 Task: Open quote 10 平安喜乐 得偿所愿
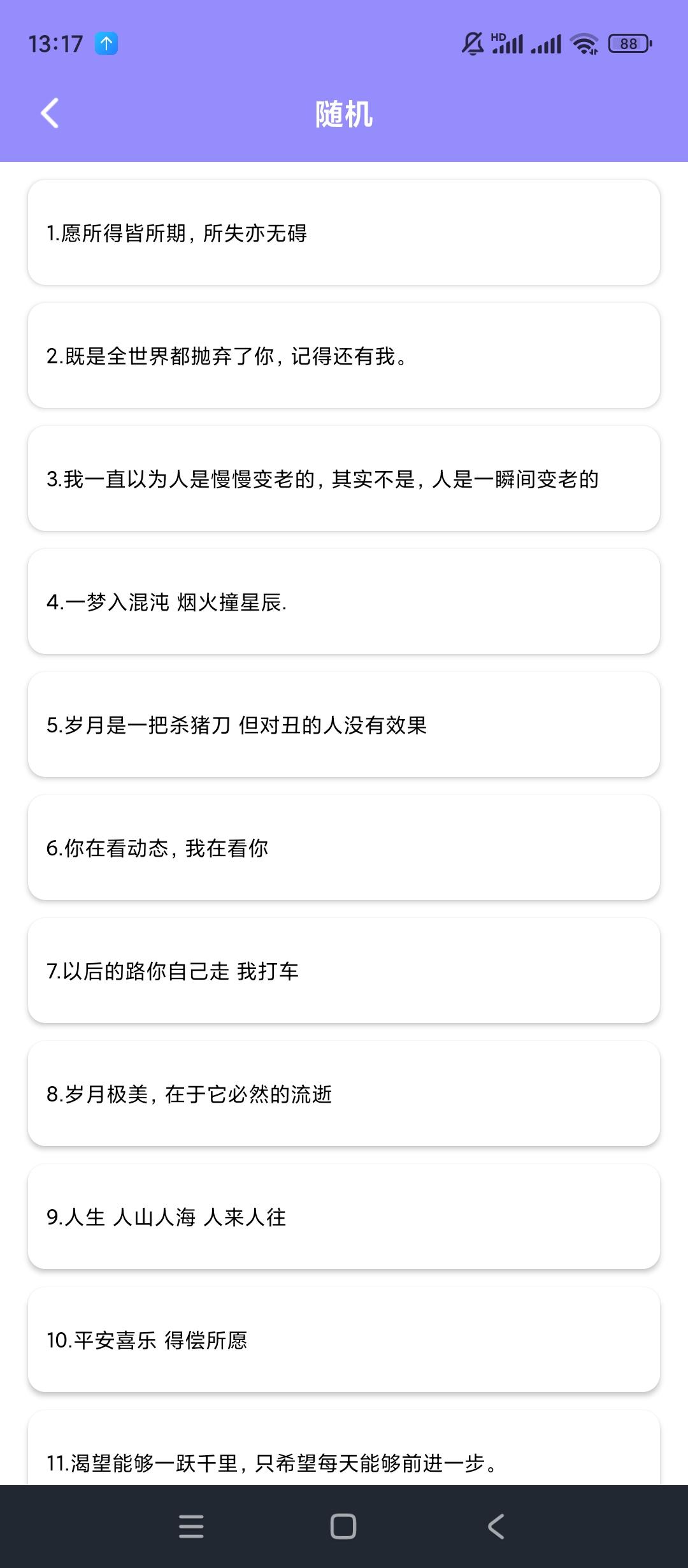point(344,1340)
